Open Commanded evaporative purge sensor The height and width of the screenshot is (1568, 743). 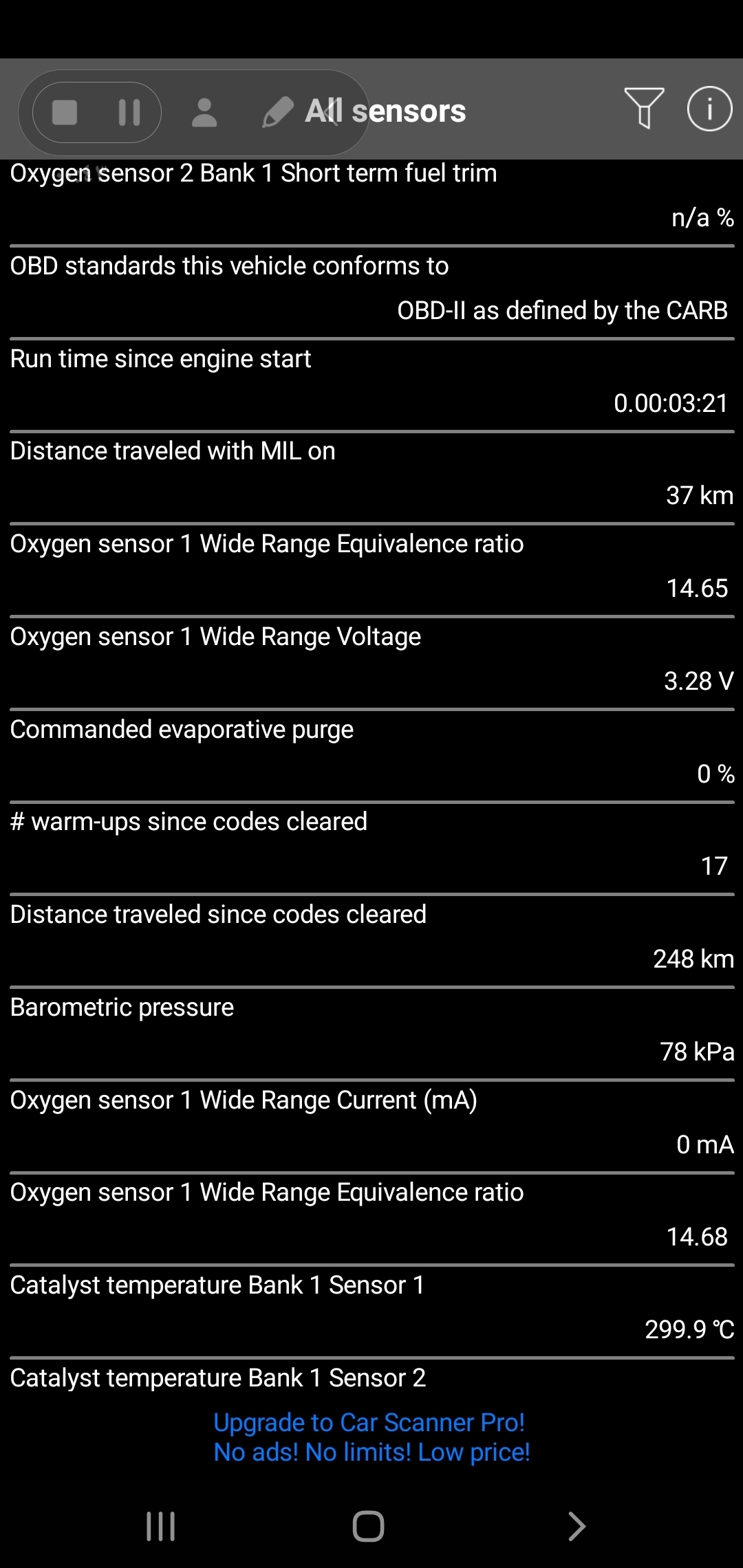pyautogui.click(x=371, y=752)
